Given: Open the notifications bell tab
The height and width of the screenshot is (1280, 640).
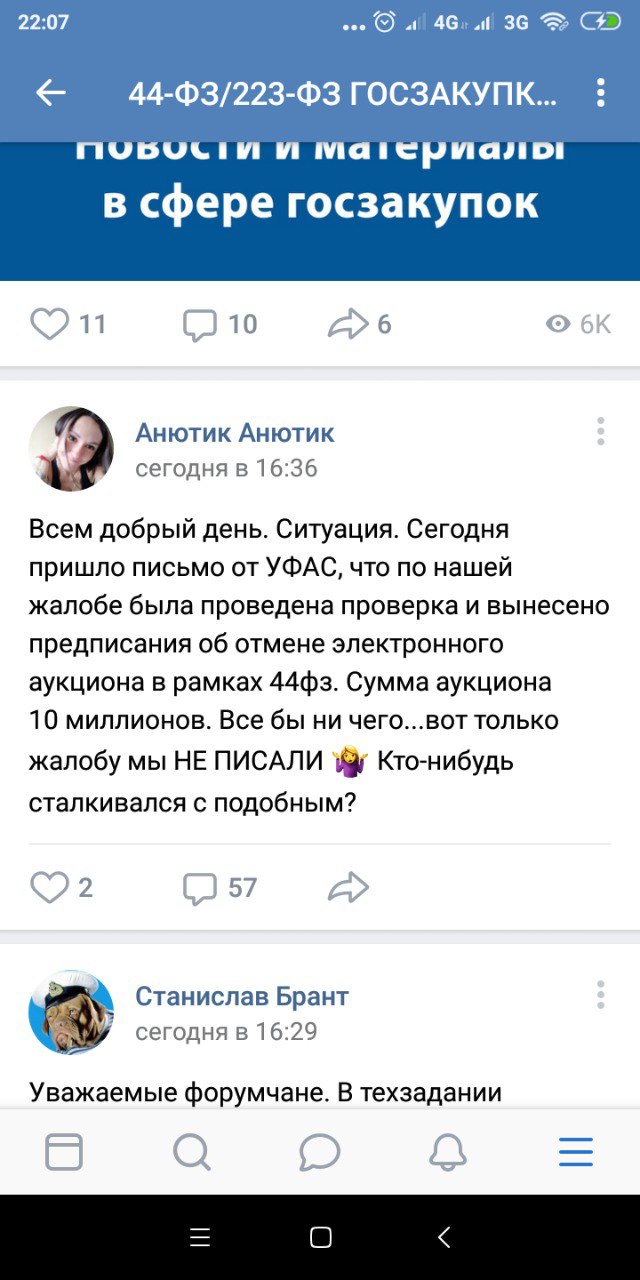Looking at the screenshot, I should click(x=448, y=1152).
